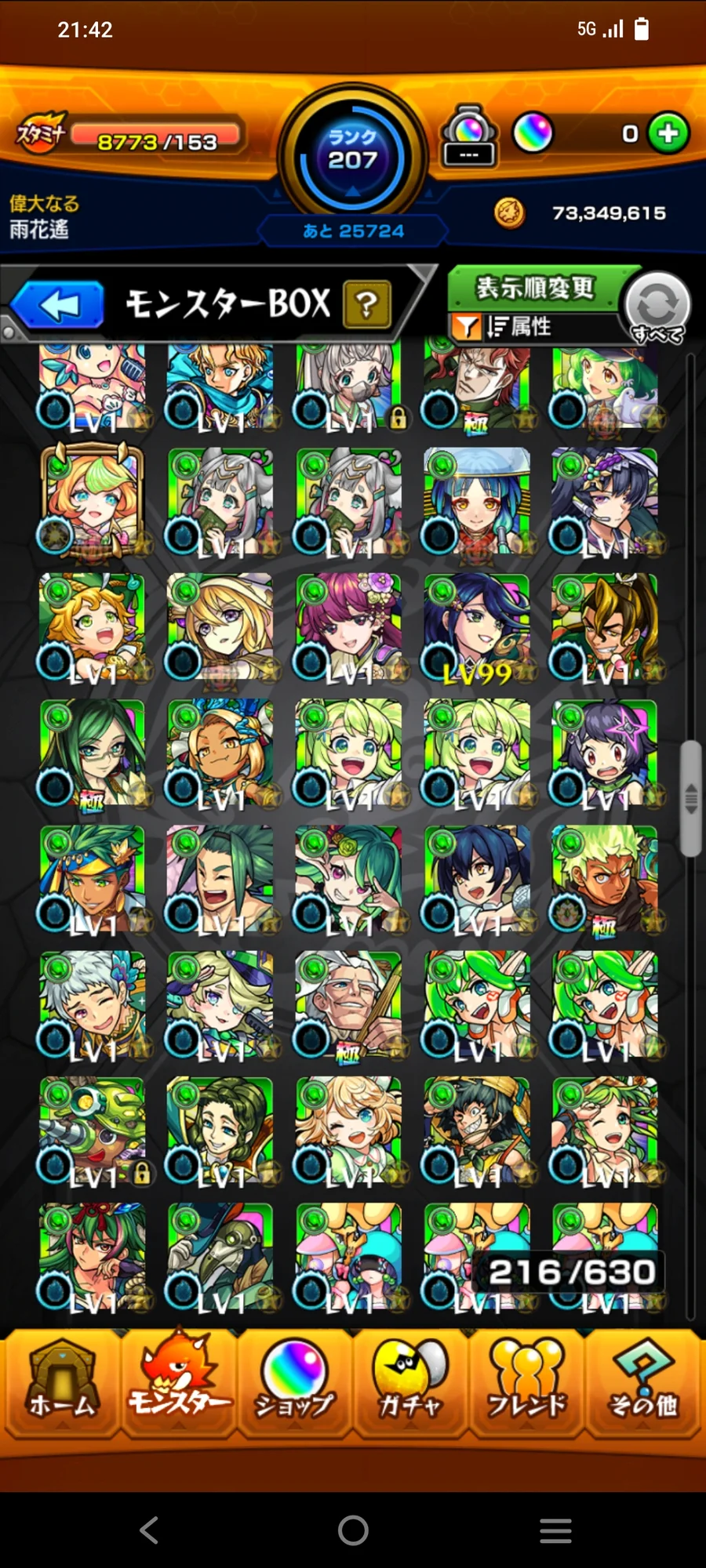Tap the 表示順変更 sort order button
This screenshot has width=706, height=1568.
click(x=535, y=288)
